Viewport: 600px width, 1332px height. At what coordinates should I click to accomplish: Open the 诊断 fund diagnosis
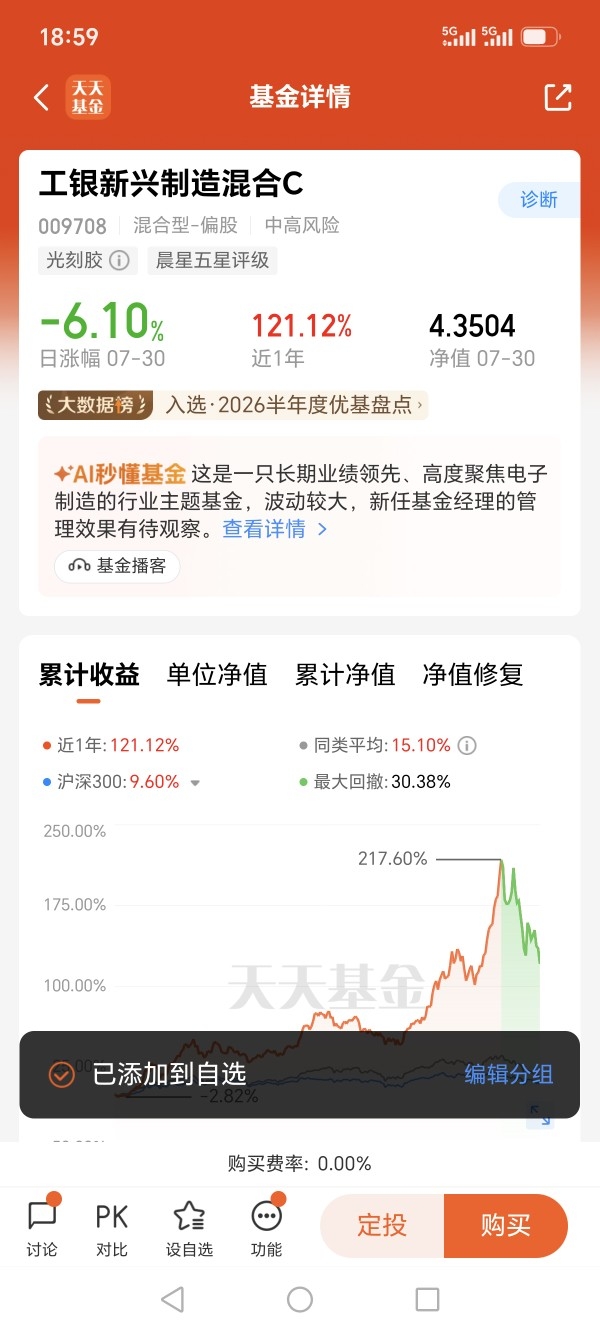point(539,199)
